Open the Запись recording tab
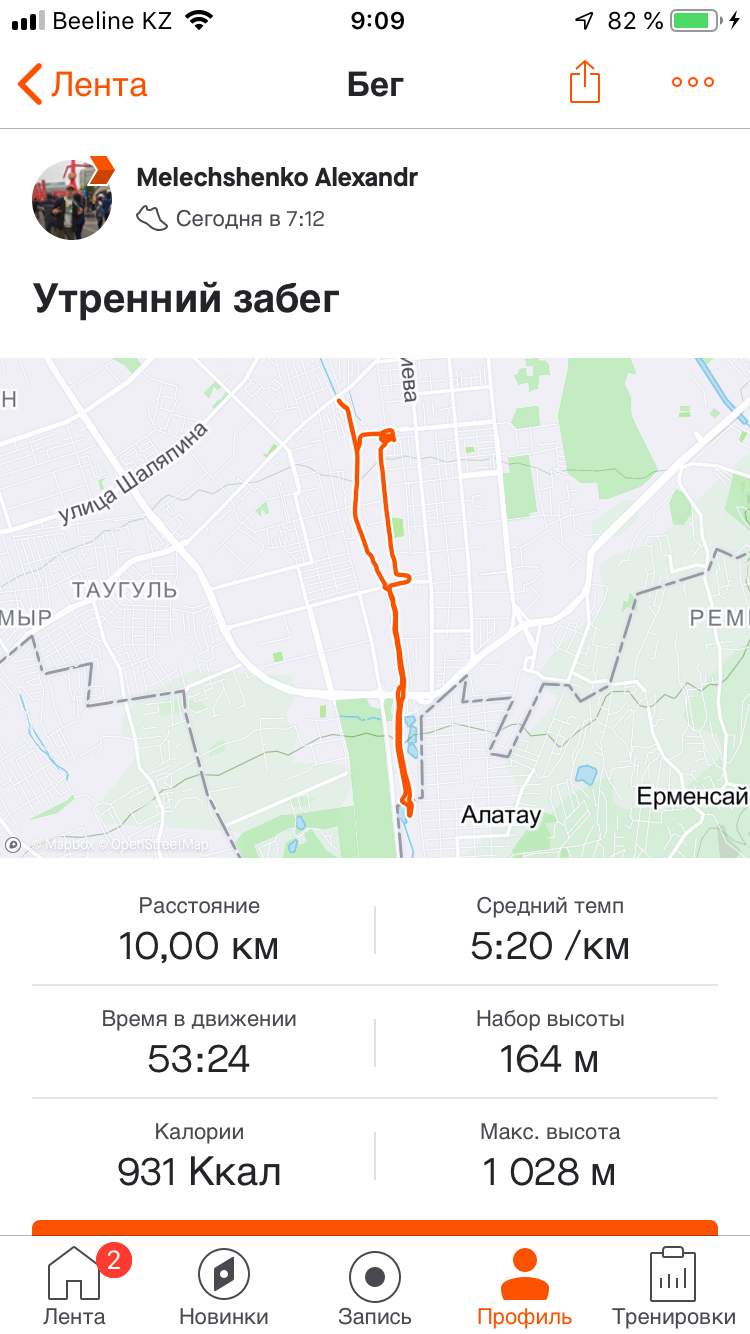This screenshot has width=750, height=1334. (375, 1286)
